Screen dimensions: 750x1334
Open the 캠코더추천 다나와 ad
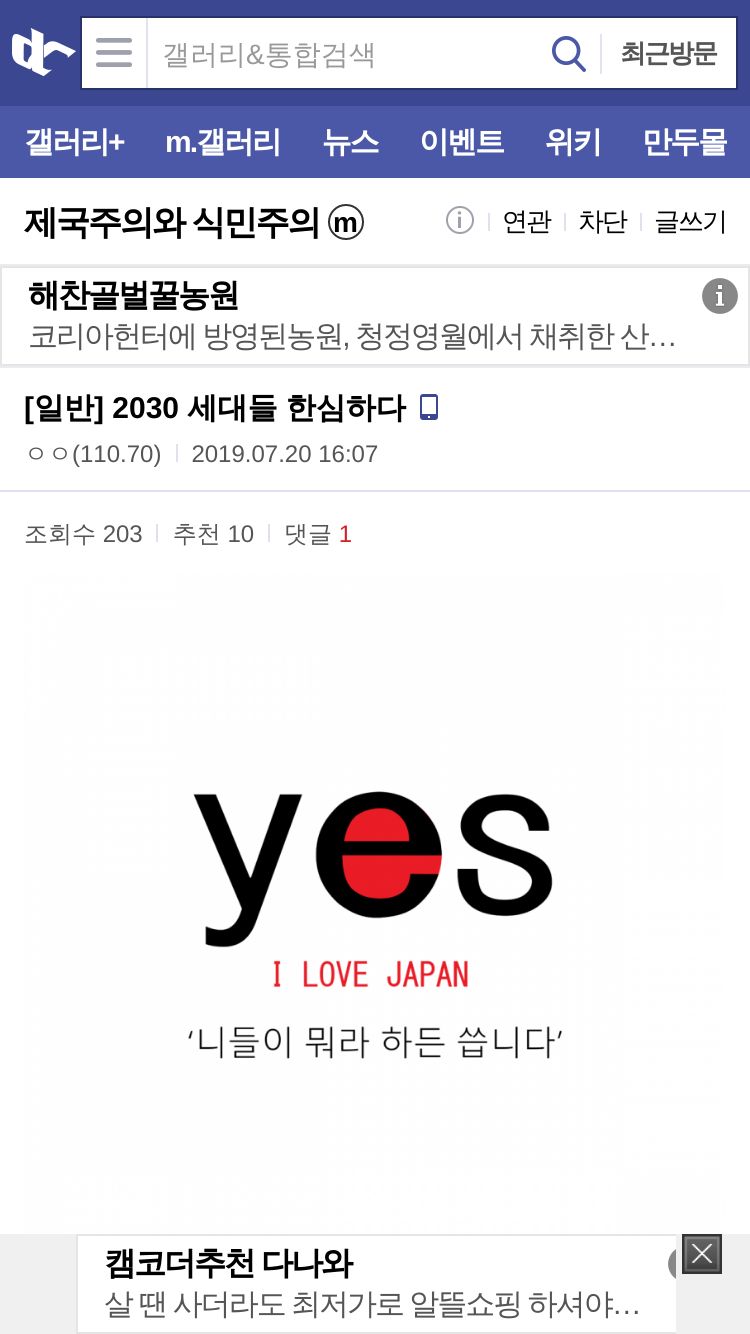pyautogui.click(x=376, y=1284)
